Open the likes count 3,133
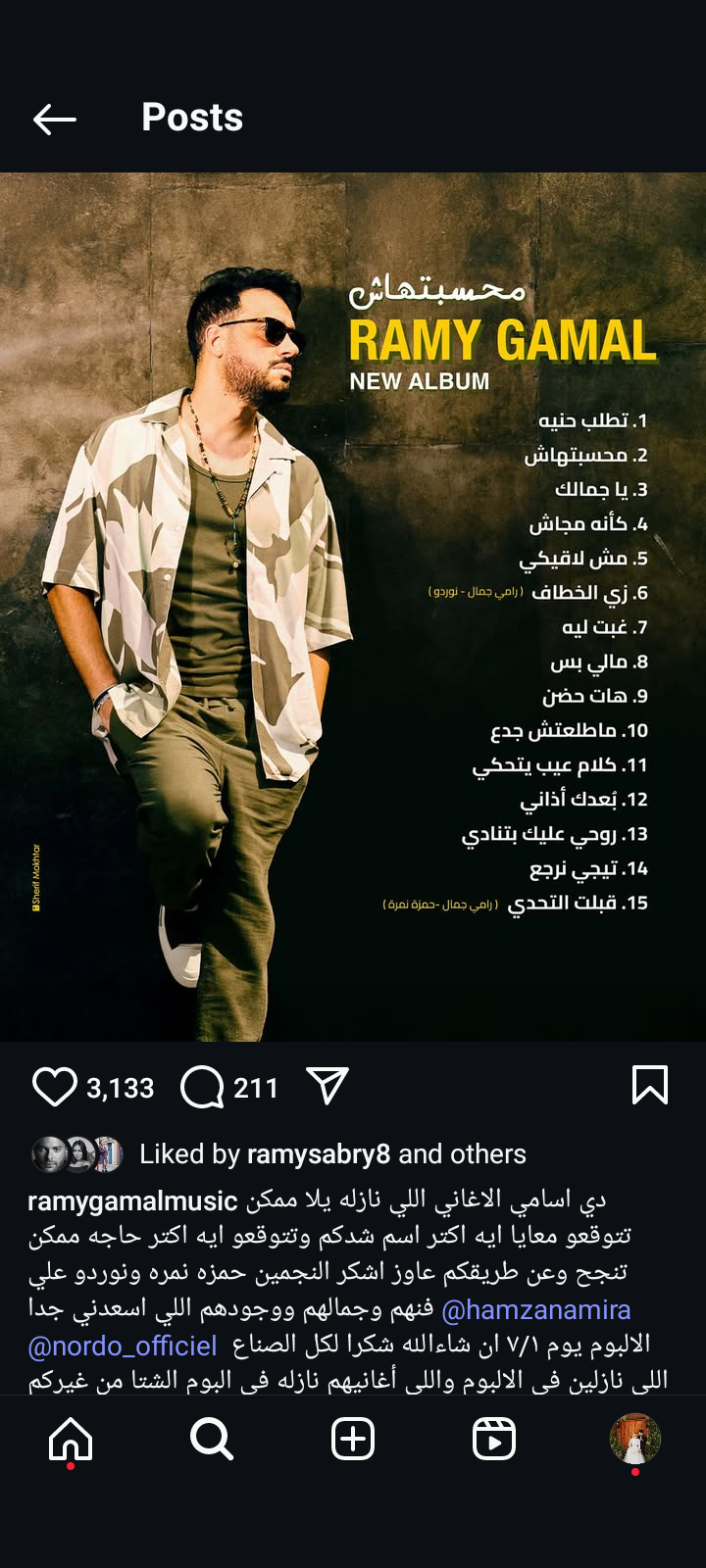The image size is (706, 1568). coord(121,1089)
